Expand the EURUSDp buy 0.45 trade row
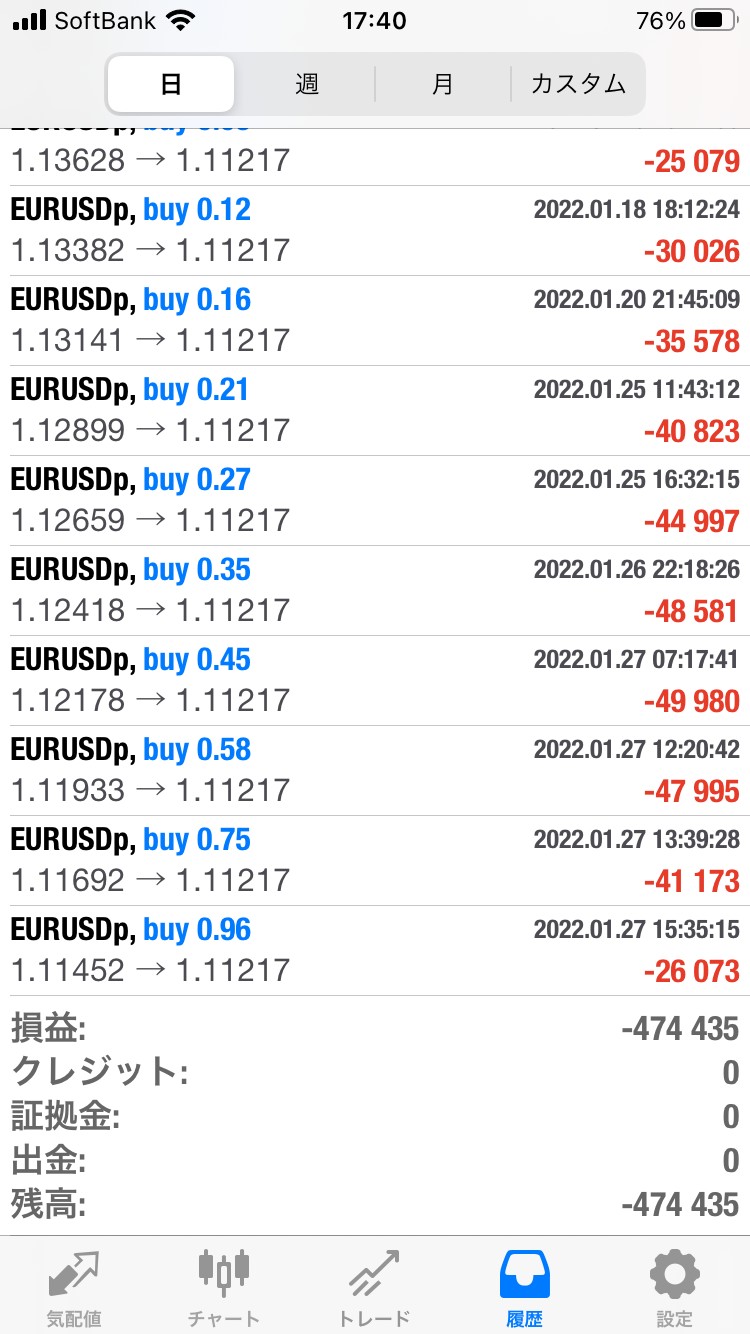This screenshot has height=1334, width=750. point(375,681)
